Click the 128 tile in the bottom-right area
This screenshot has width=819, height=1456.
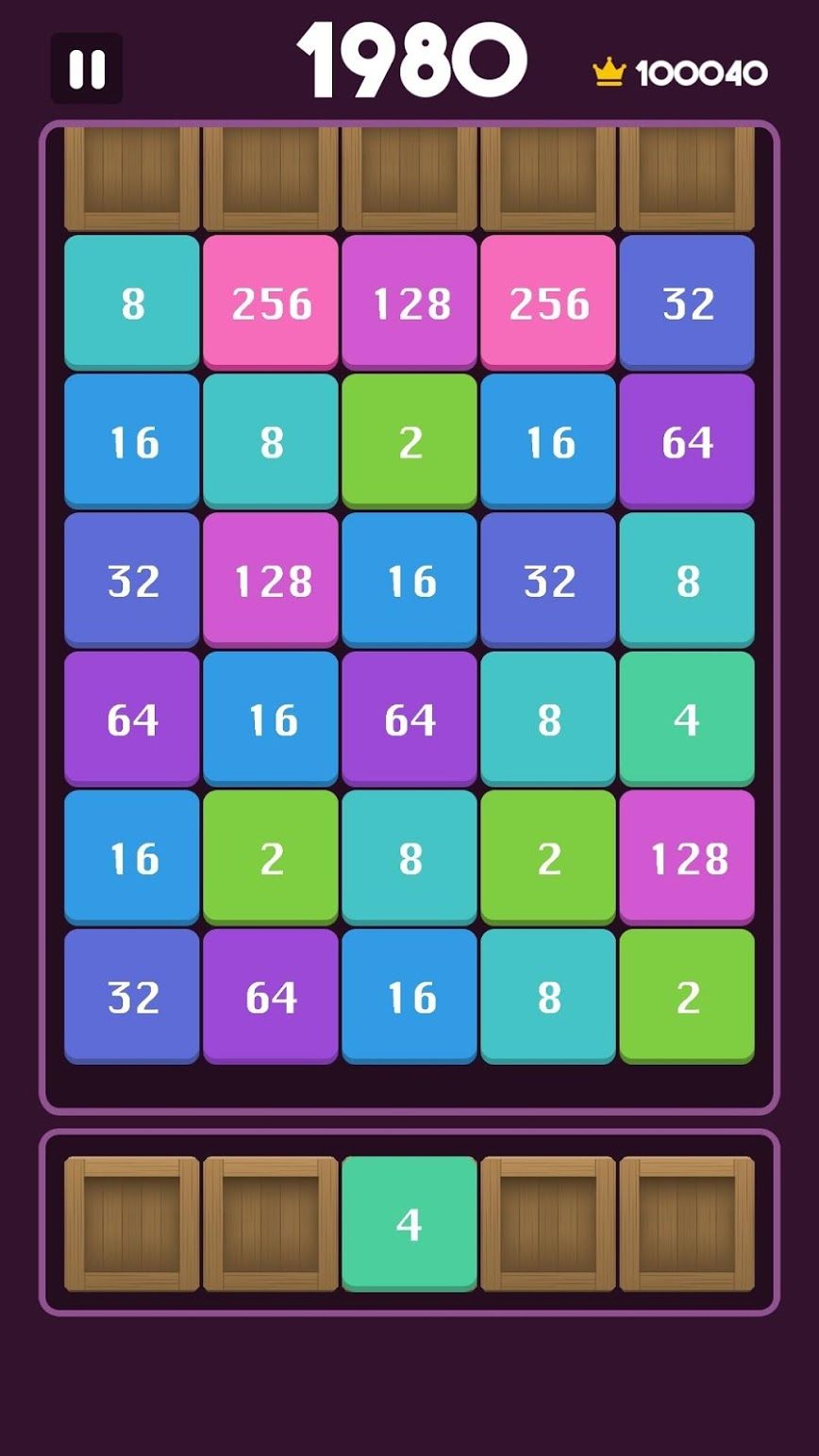687,858
